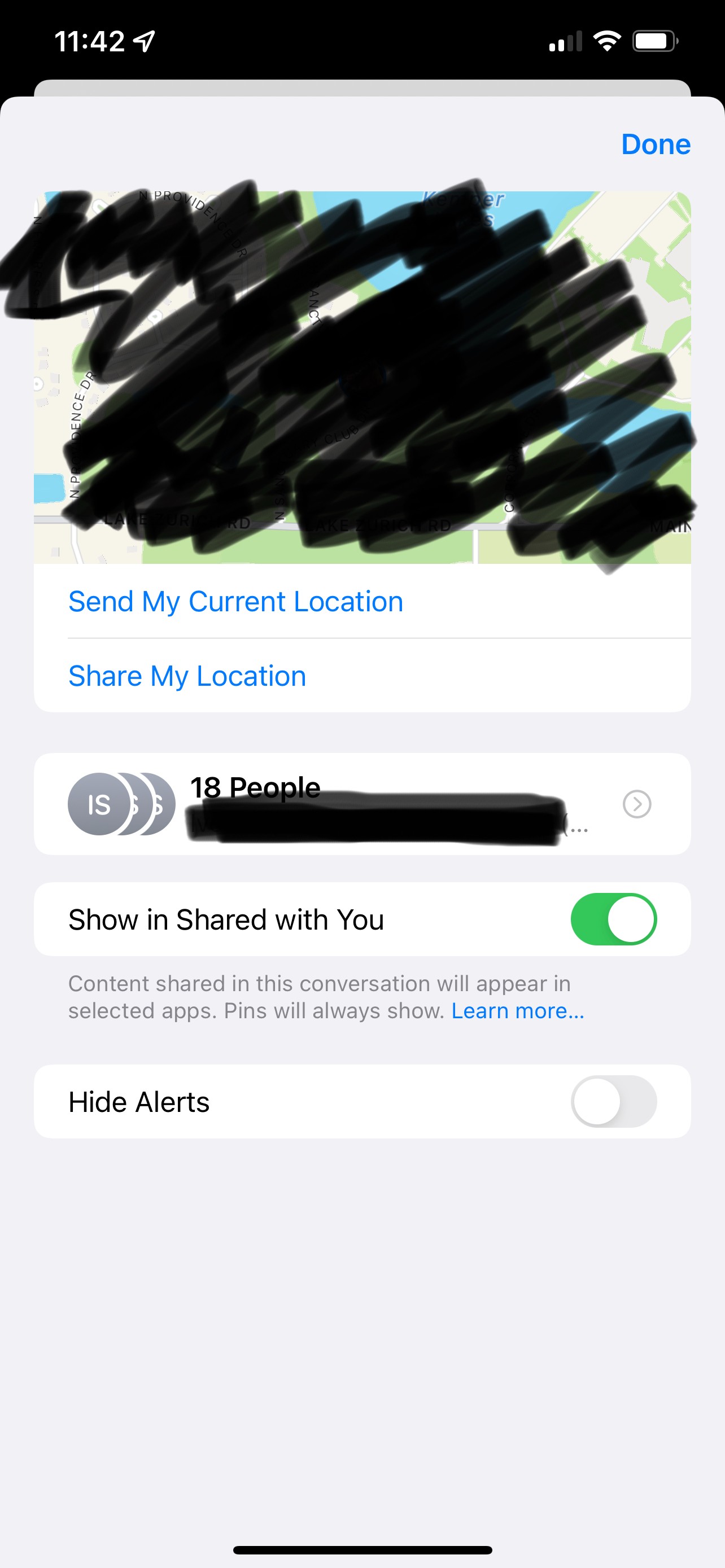Screen dimensions: 725x1568
Task: Disable Show in Shared with You
Action: pyautogui.click(x=613, y=919)
